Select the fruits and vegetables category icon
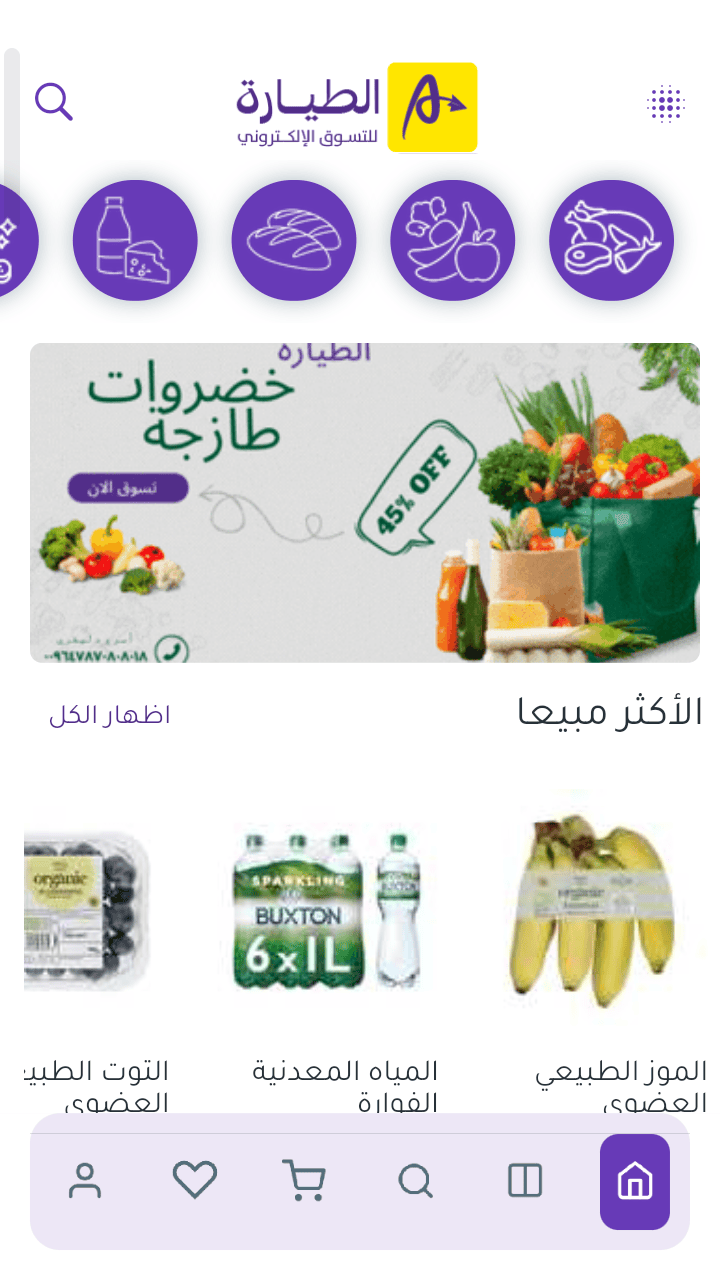 coord(452,239)
